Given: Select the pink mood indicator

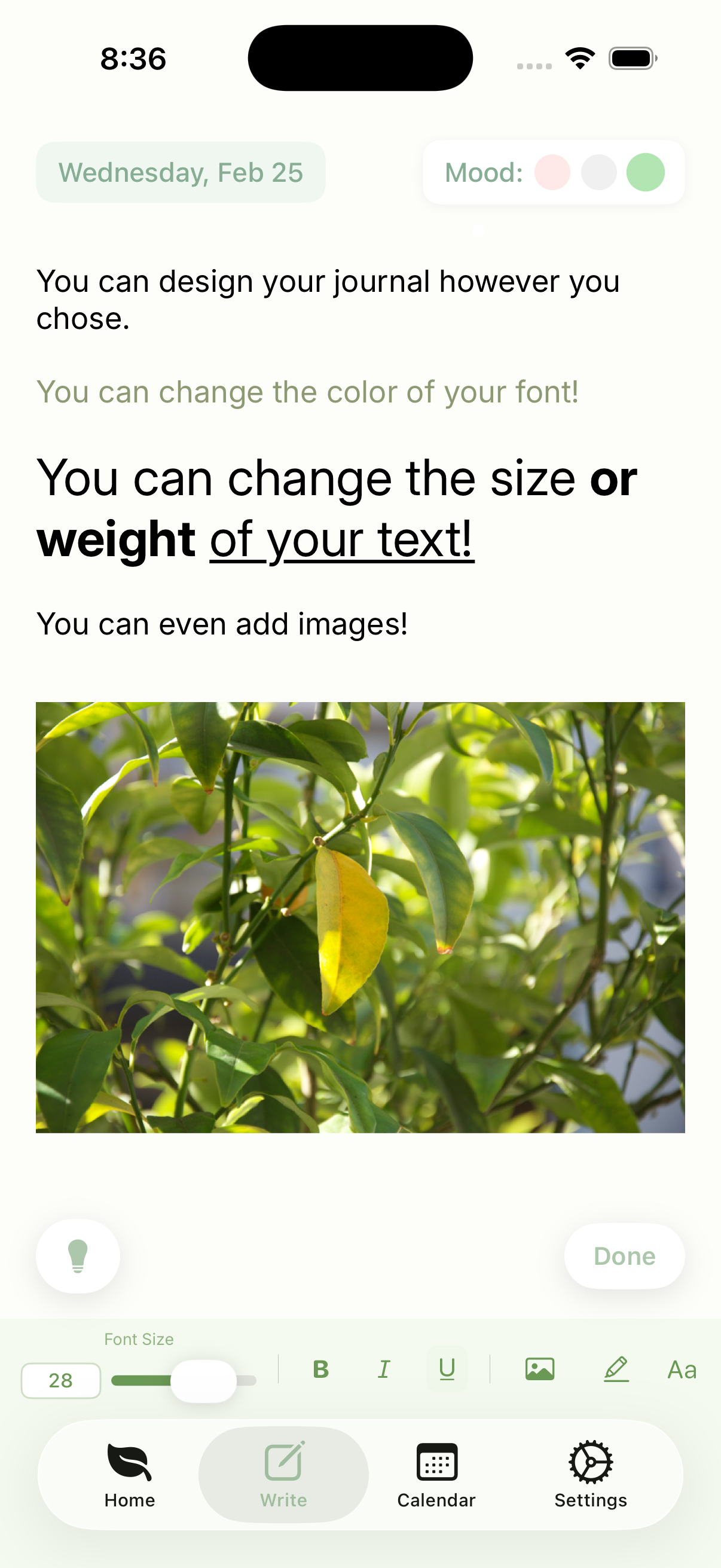Looking at the screenshot, I should tap(552, 172).
